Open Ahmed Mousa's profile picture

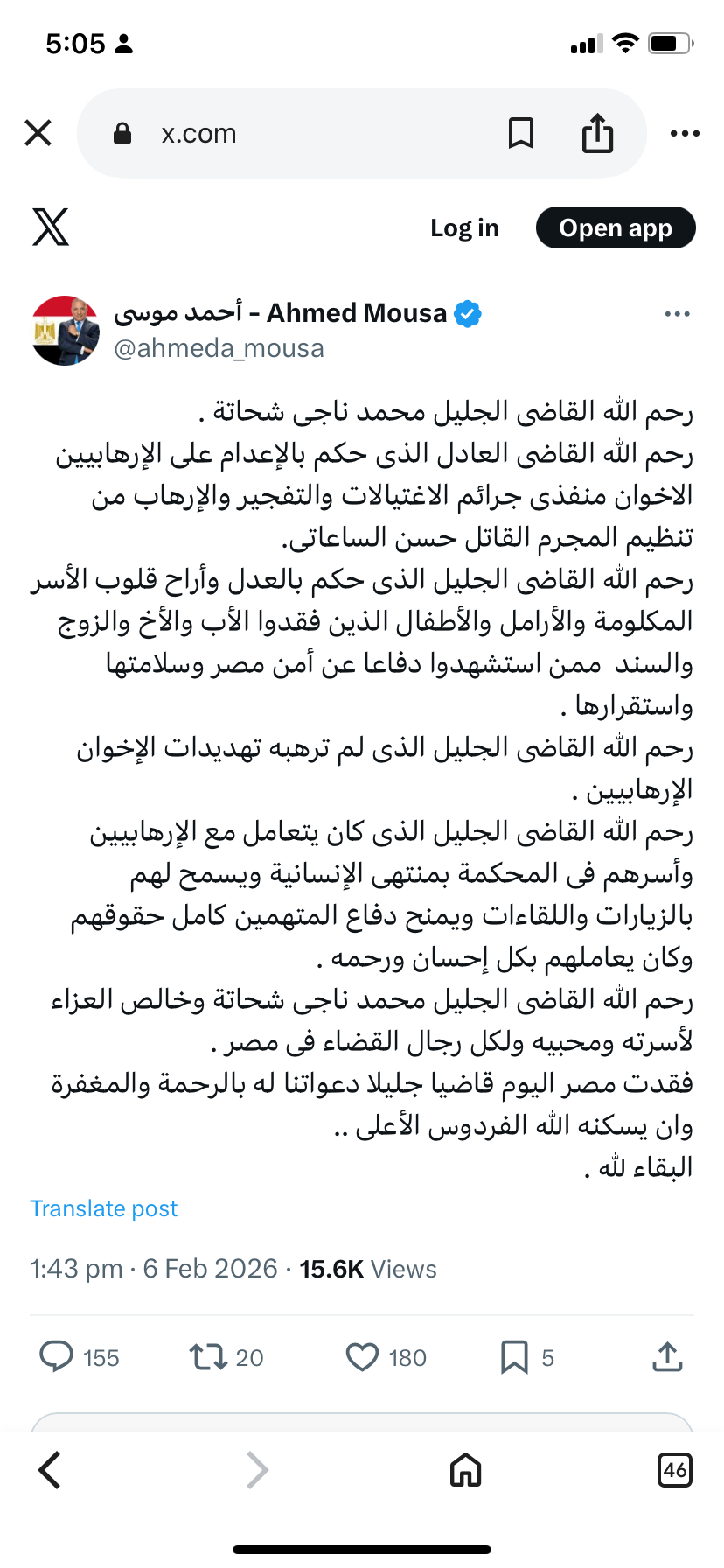coord(66,330)
